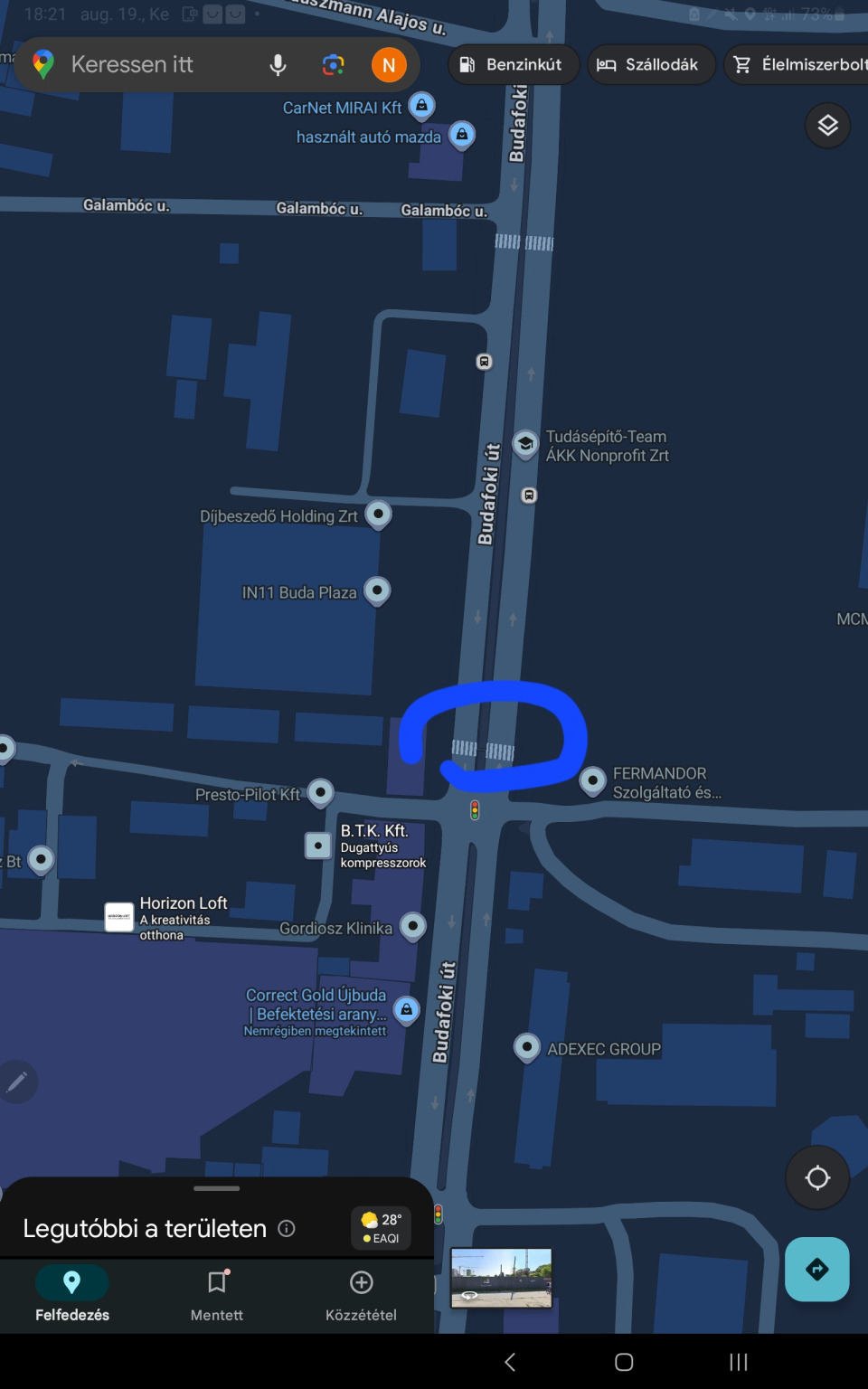Go back with the system back button
868x1389 pixels.
click(510, 1362)
